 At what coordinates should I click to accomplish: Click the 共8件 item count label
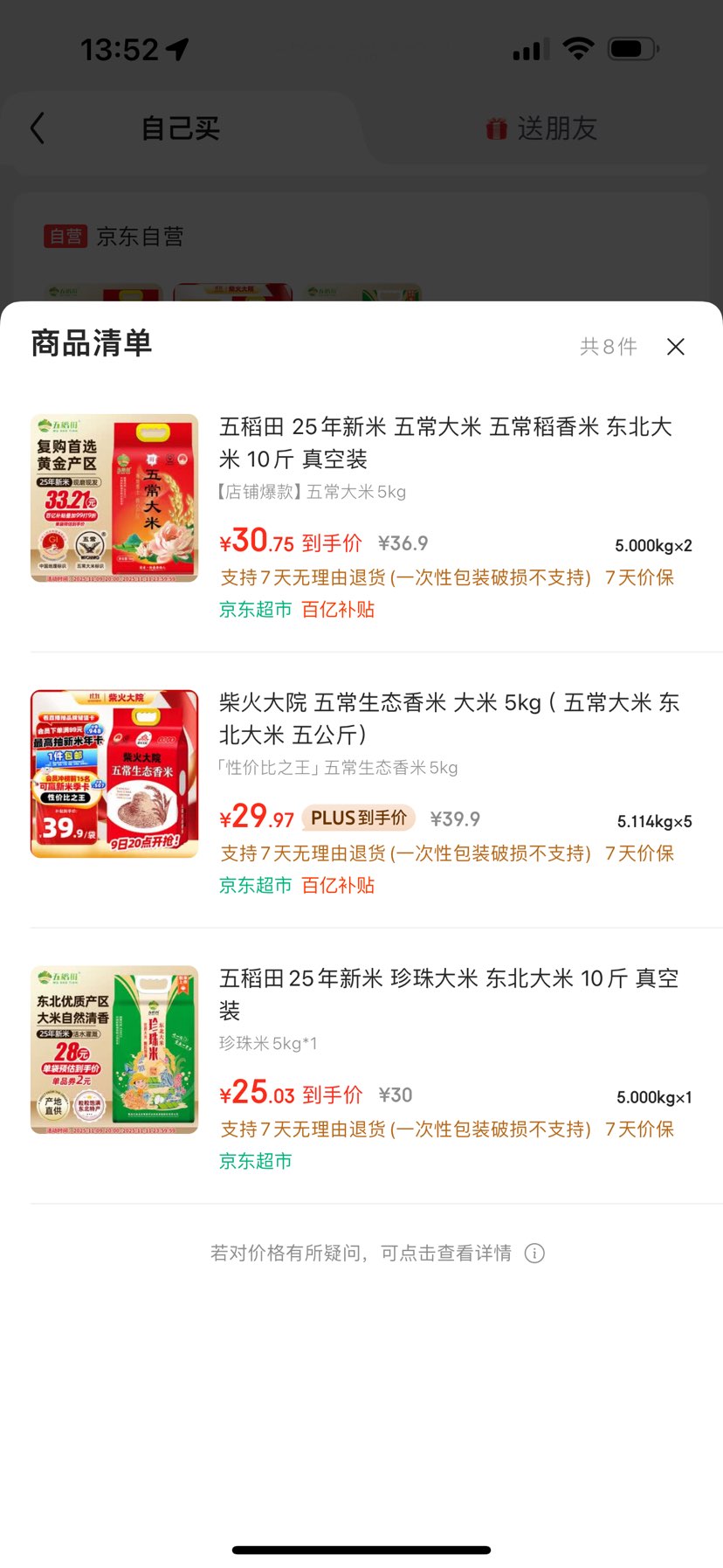609,346
